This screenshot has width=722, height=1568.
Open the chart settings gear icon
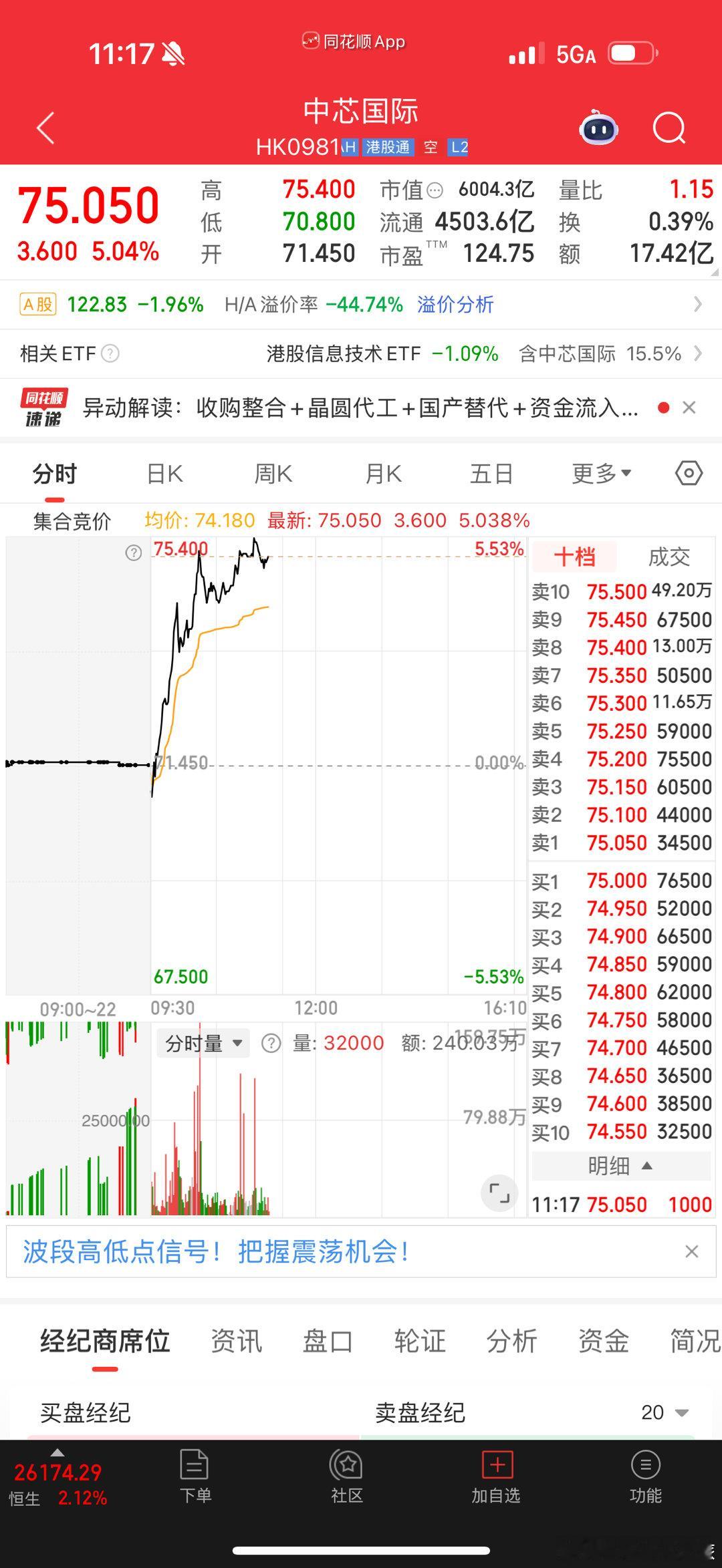pos(687,472)
